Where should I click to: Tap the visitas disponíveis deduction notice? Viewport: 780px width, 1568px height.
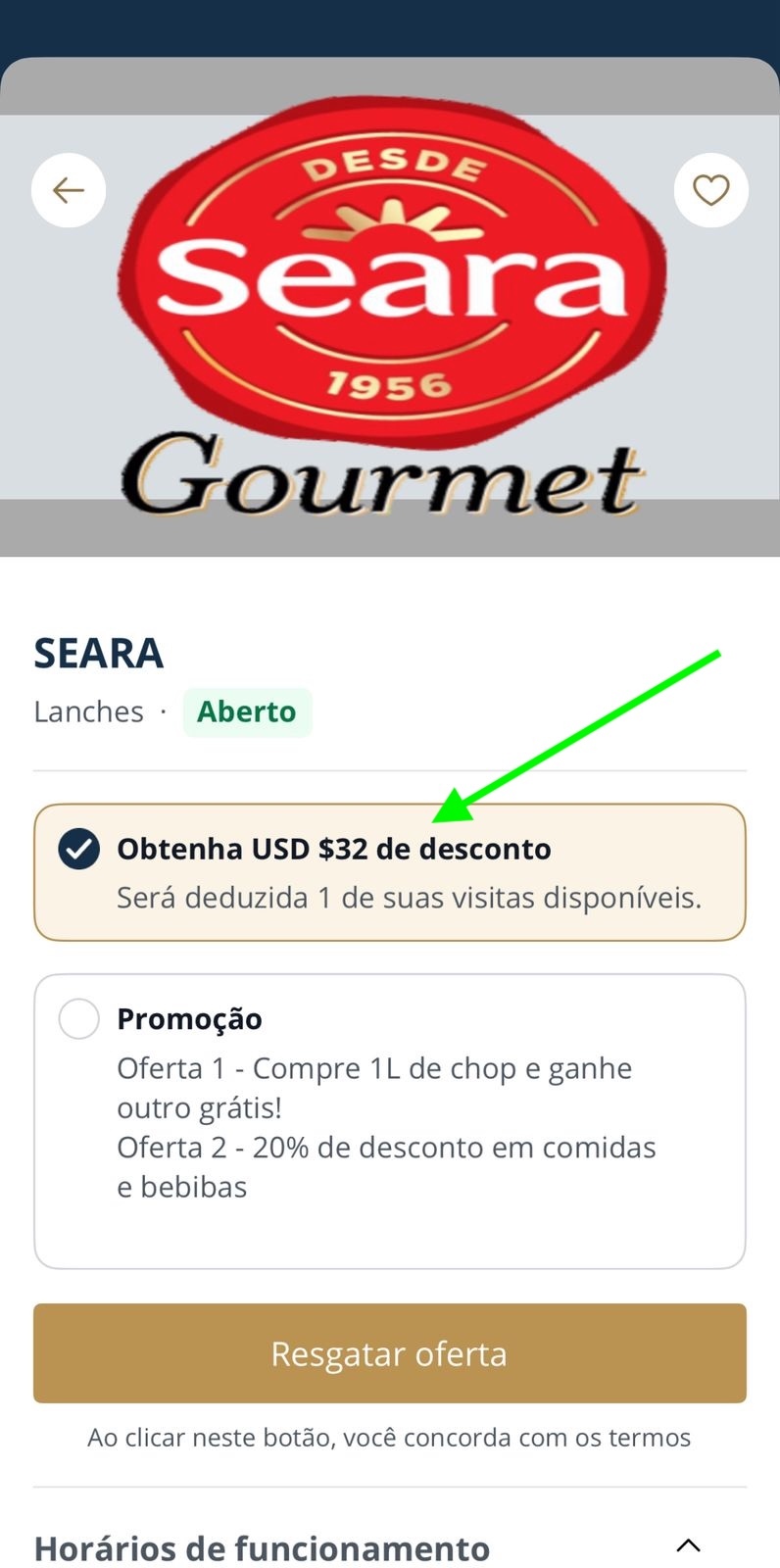[410, 897]
